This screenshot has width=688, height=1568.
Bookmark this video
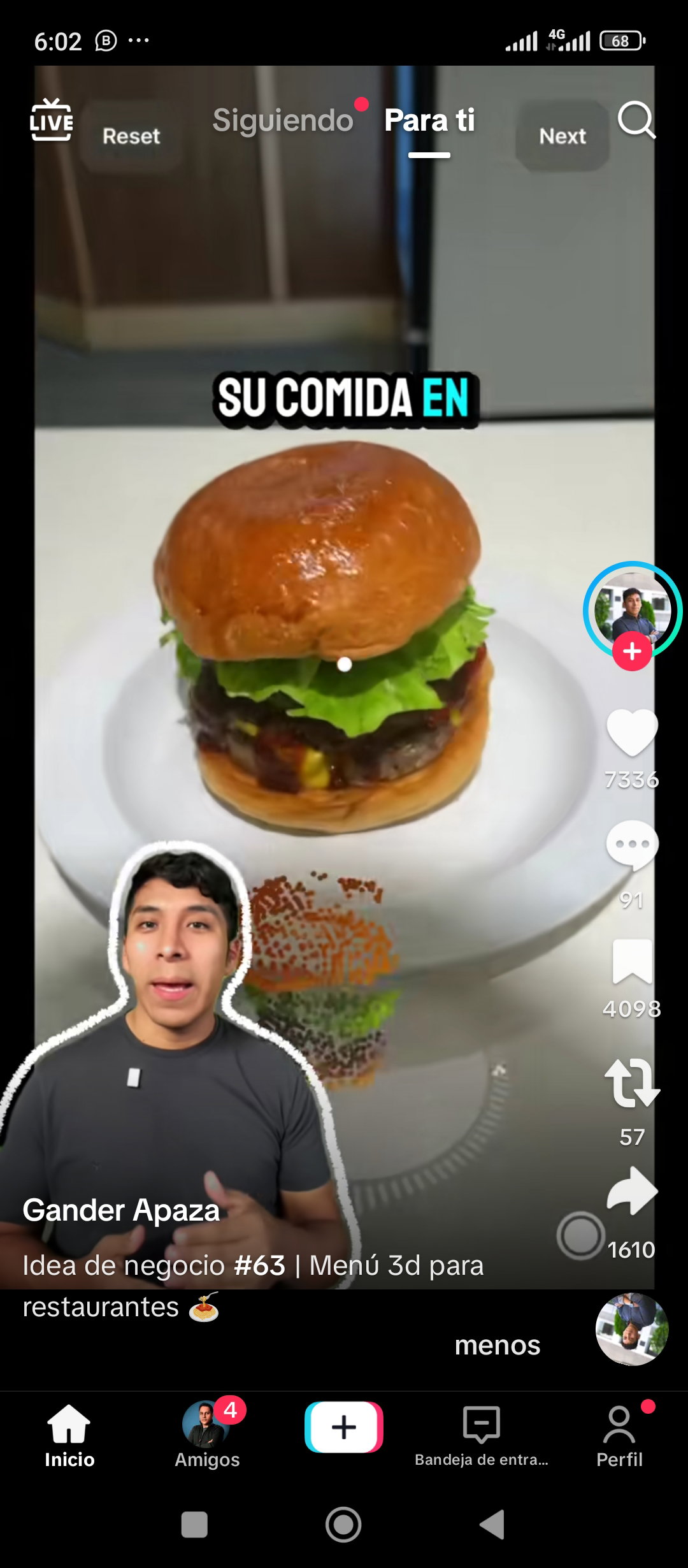click(x=632, y=962)
